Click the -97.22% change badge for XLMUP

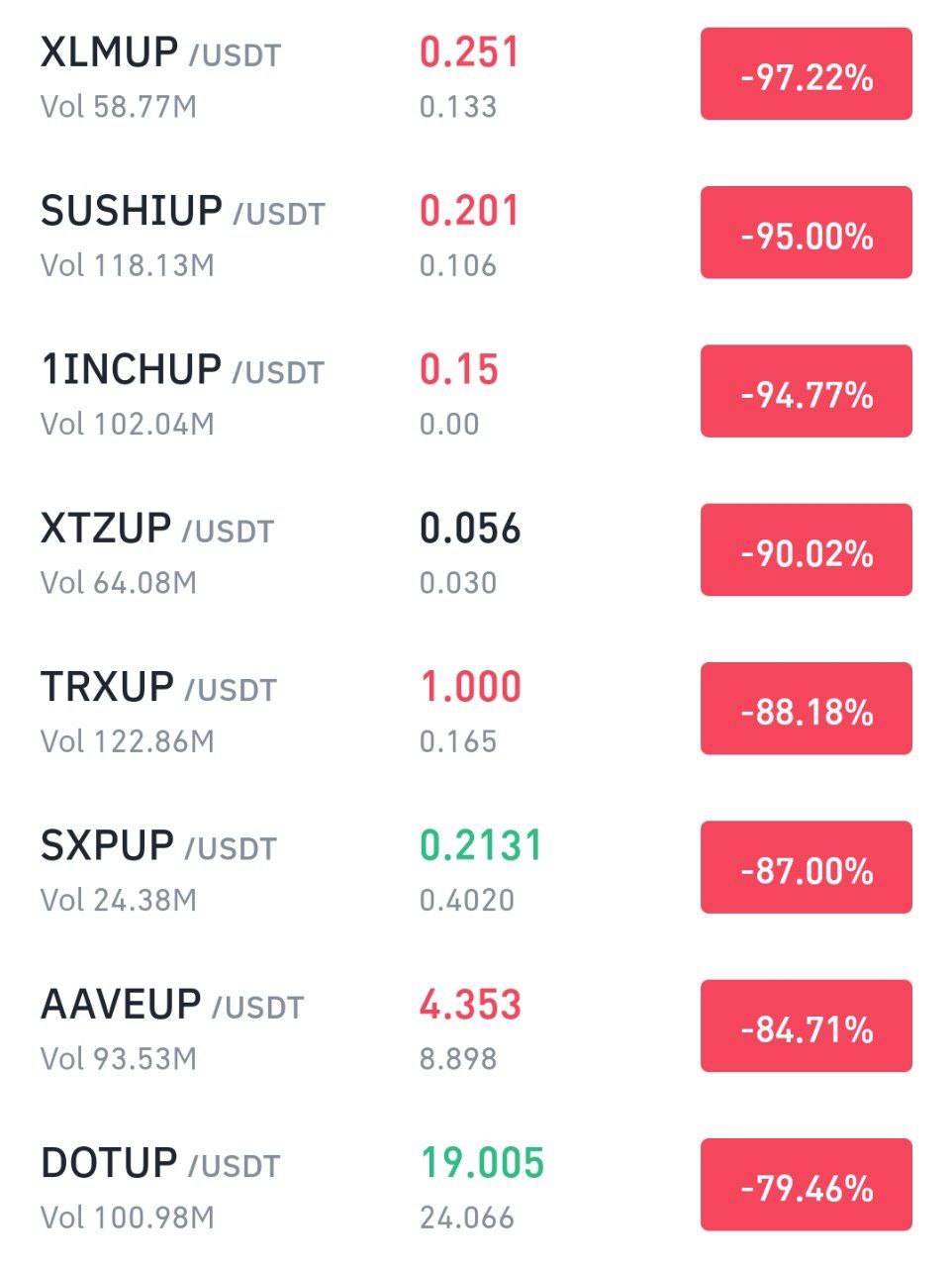[x=805, y=74]
